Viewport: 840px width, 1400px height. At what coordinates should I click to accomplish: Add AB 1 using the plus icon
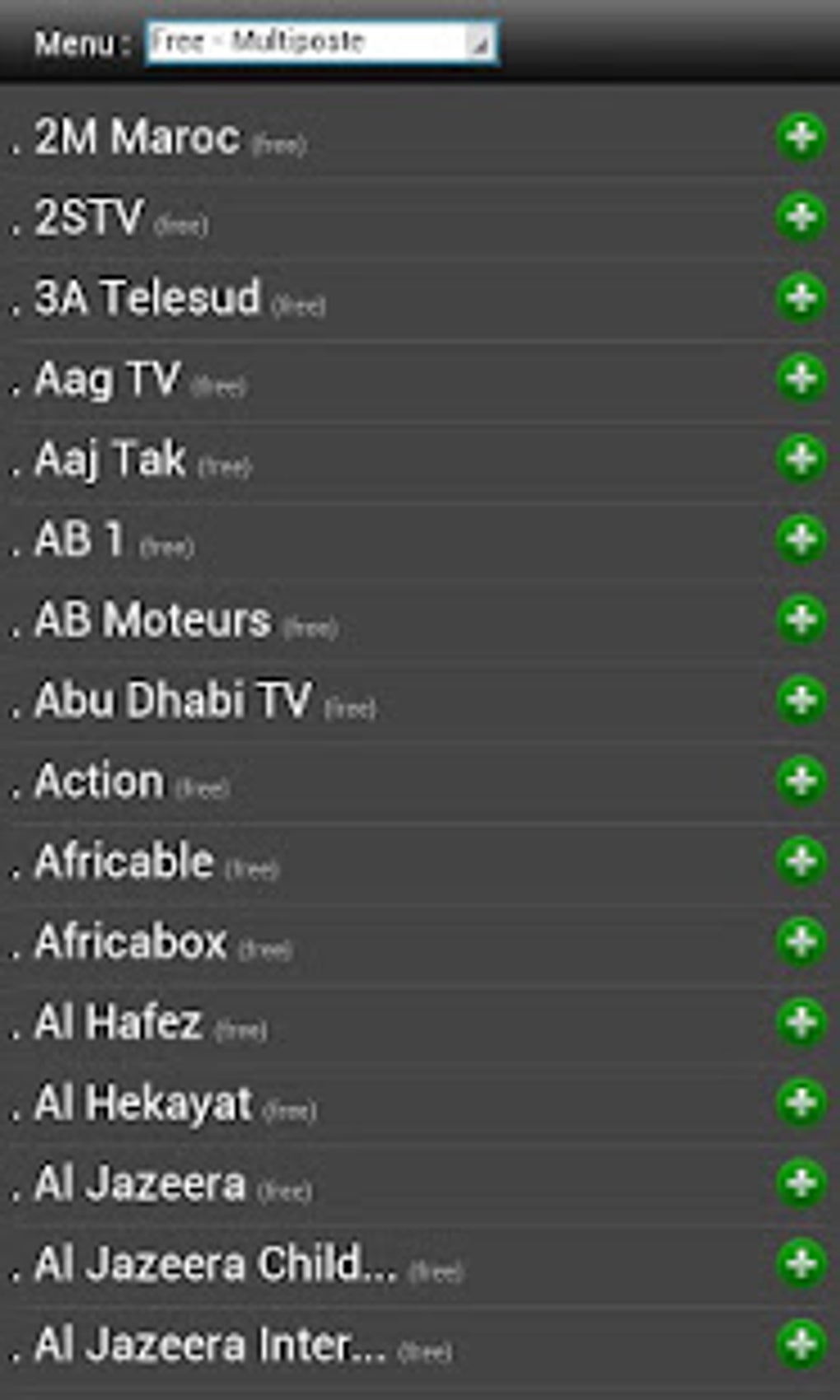point(800,539)
